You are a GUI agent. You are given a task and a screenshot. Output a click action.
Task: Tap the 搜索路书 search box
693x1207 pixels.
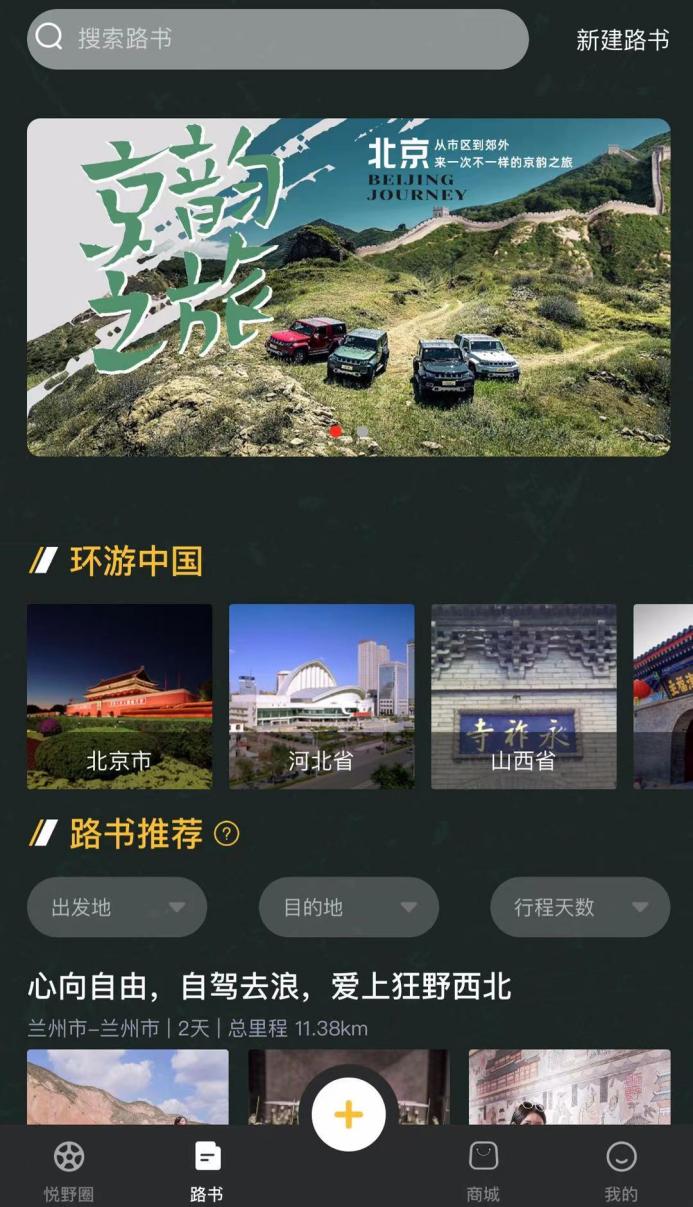pos(277,39)
